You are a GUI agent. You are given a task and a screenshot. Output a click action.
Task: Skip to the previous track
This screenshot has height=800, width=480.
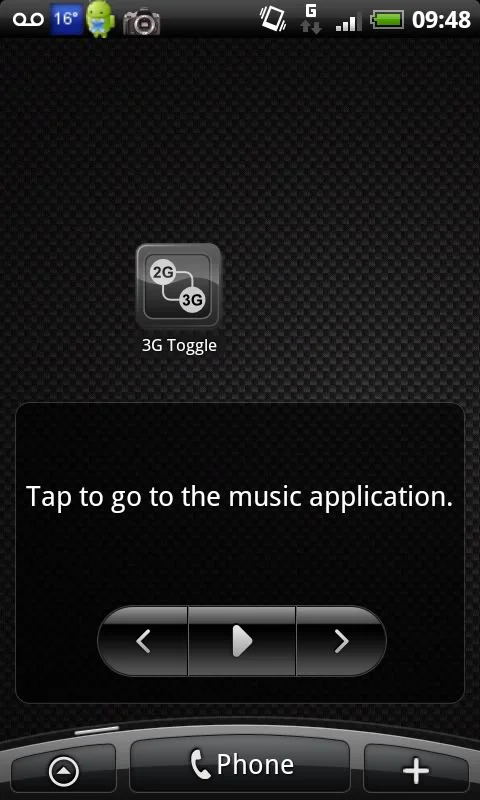click(143, 641)
